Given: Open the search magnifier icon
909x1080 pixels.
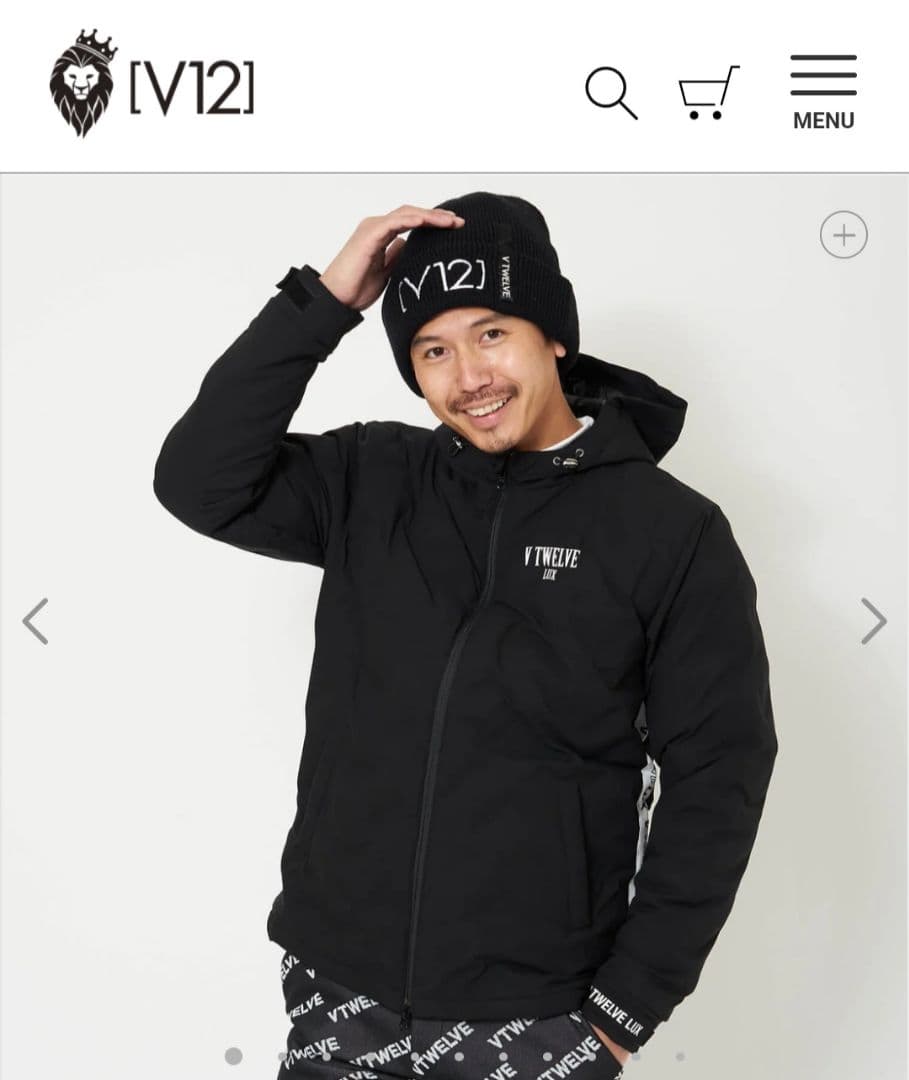Looking at the screenshot, I should click(611, 93).
